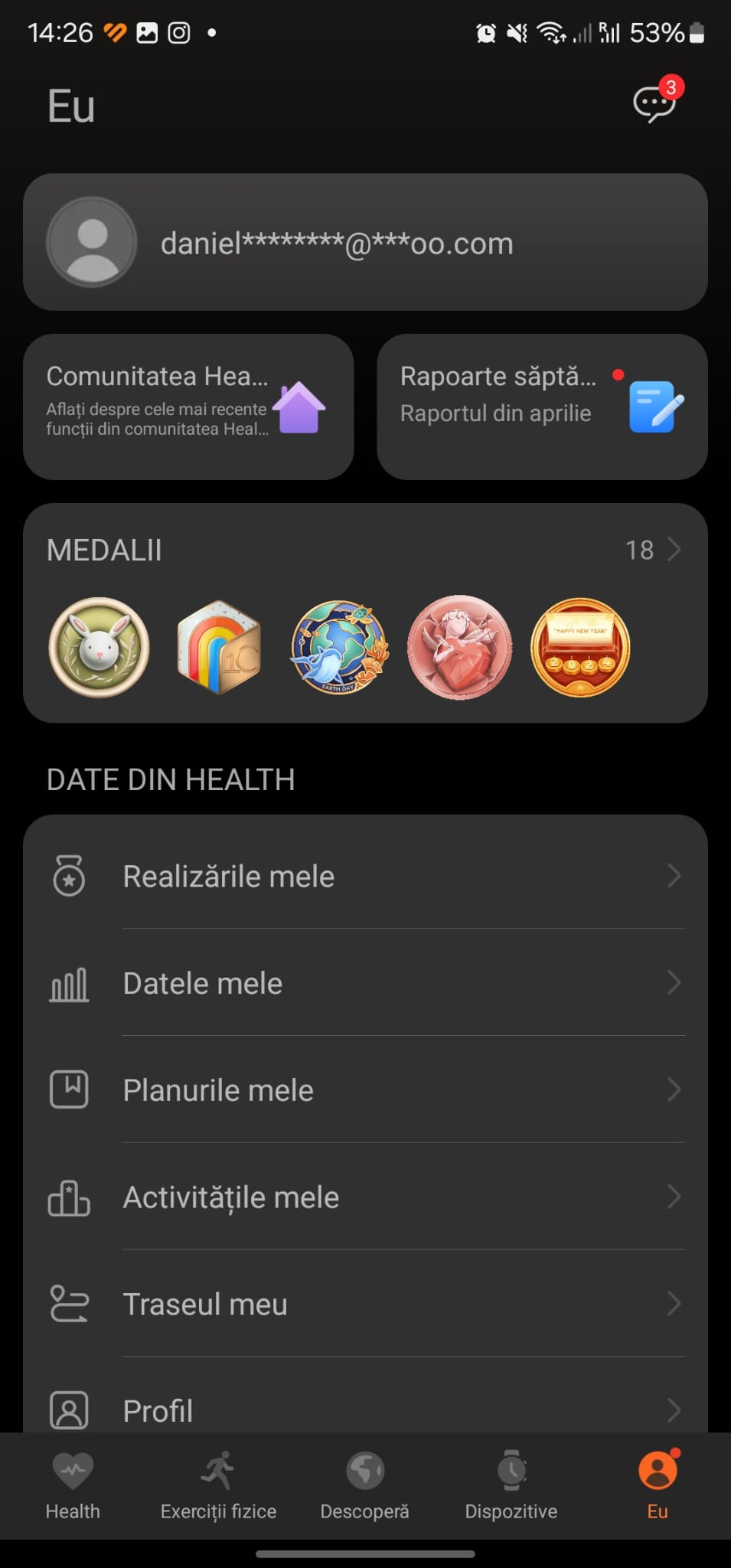Open the Profil row
The width and height of the screenshot is (731, 1568).
365,1410
